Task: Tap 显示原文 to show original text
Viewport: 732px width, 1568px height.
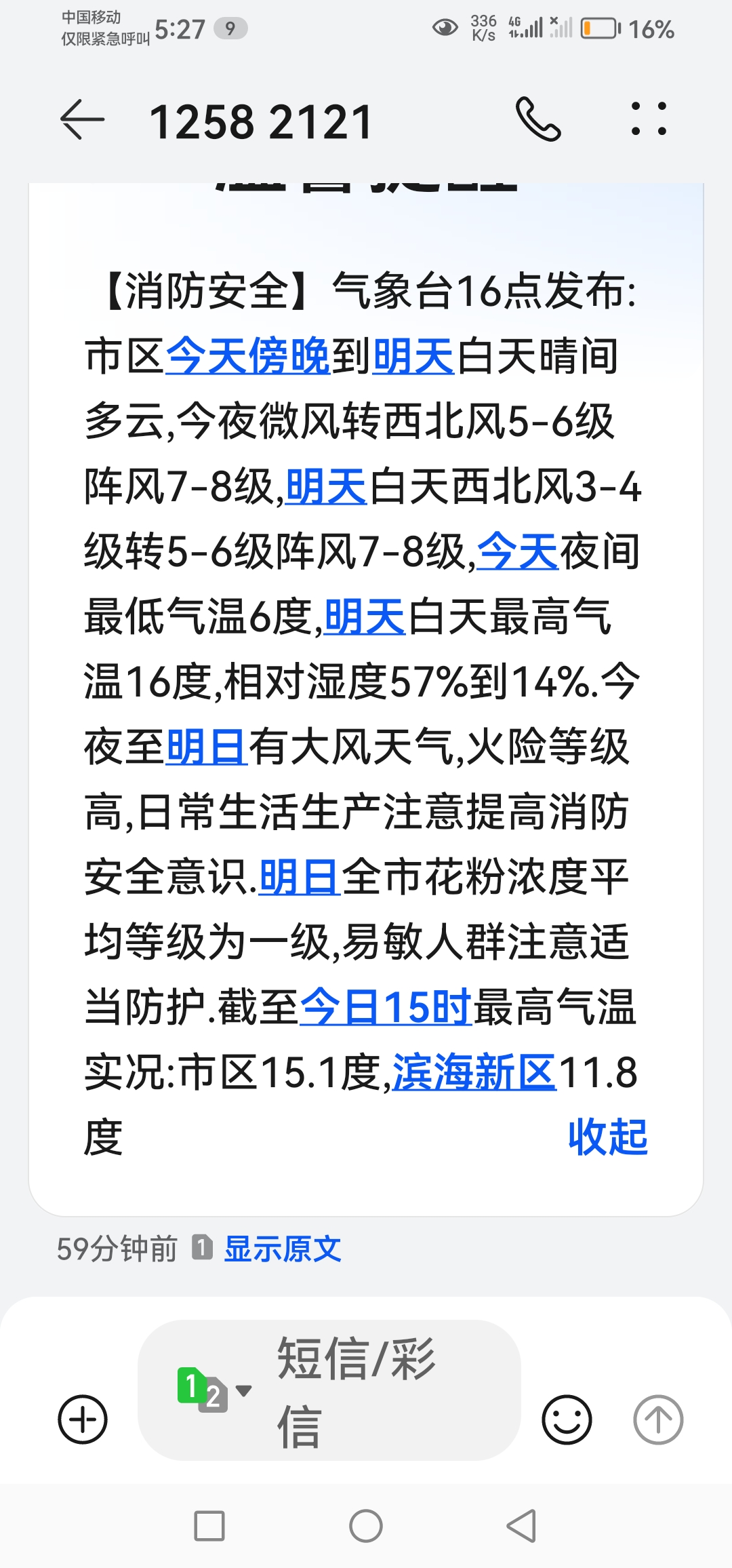Action: (x=283, y=1249)
